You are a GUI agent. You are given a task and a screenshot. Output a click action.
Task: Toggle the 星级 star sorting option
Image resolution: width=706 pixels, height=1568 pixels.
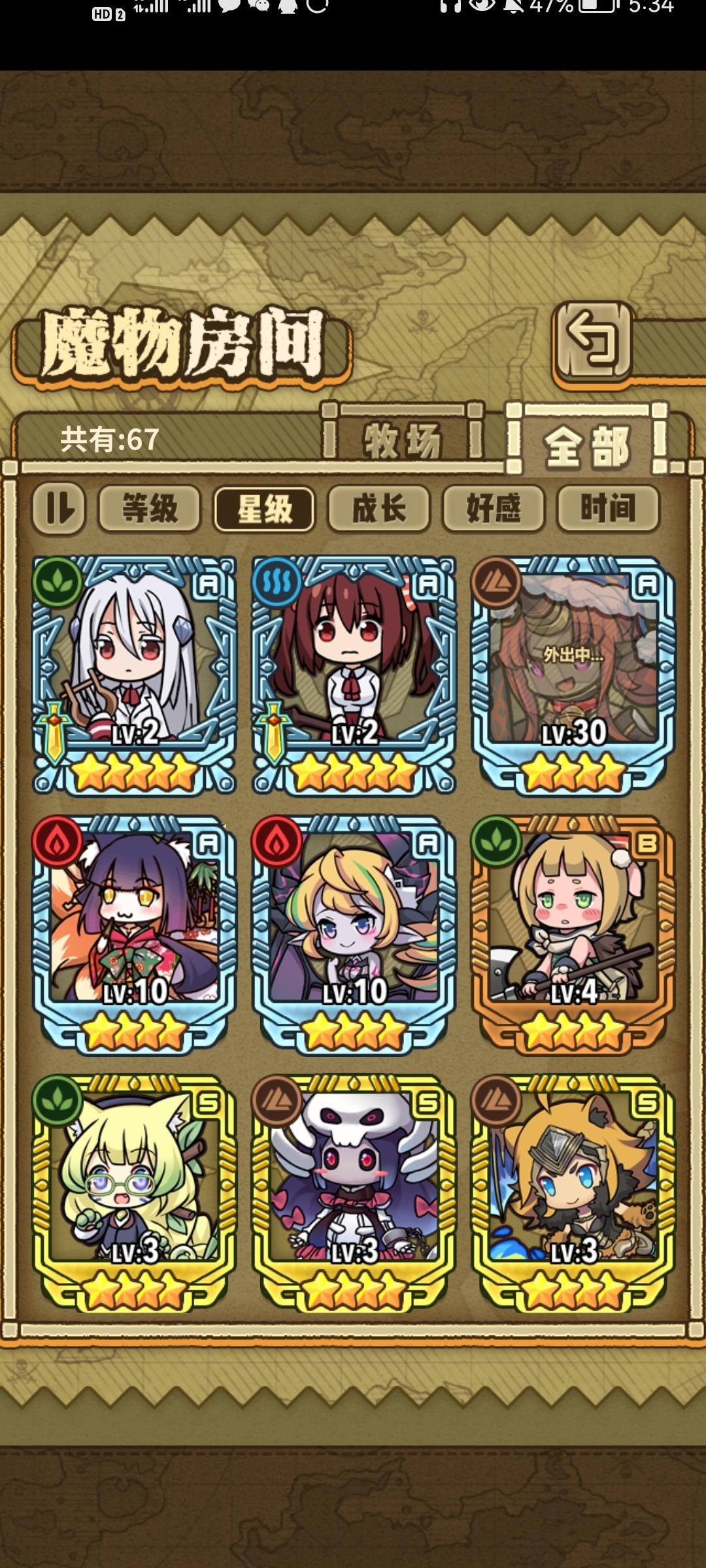coord(265,510)
